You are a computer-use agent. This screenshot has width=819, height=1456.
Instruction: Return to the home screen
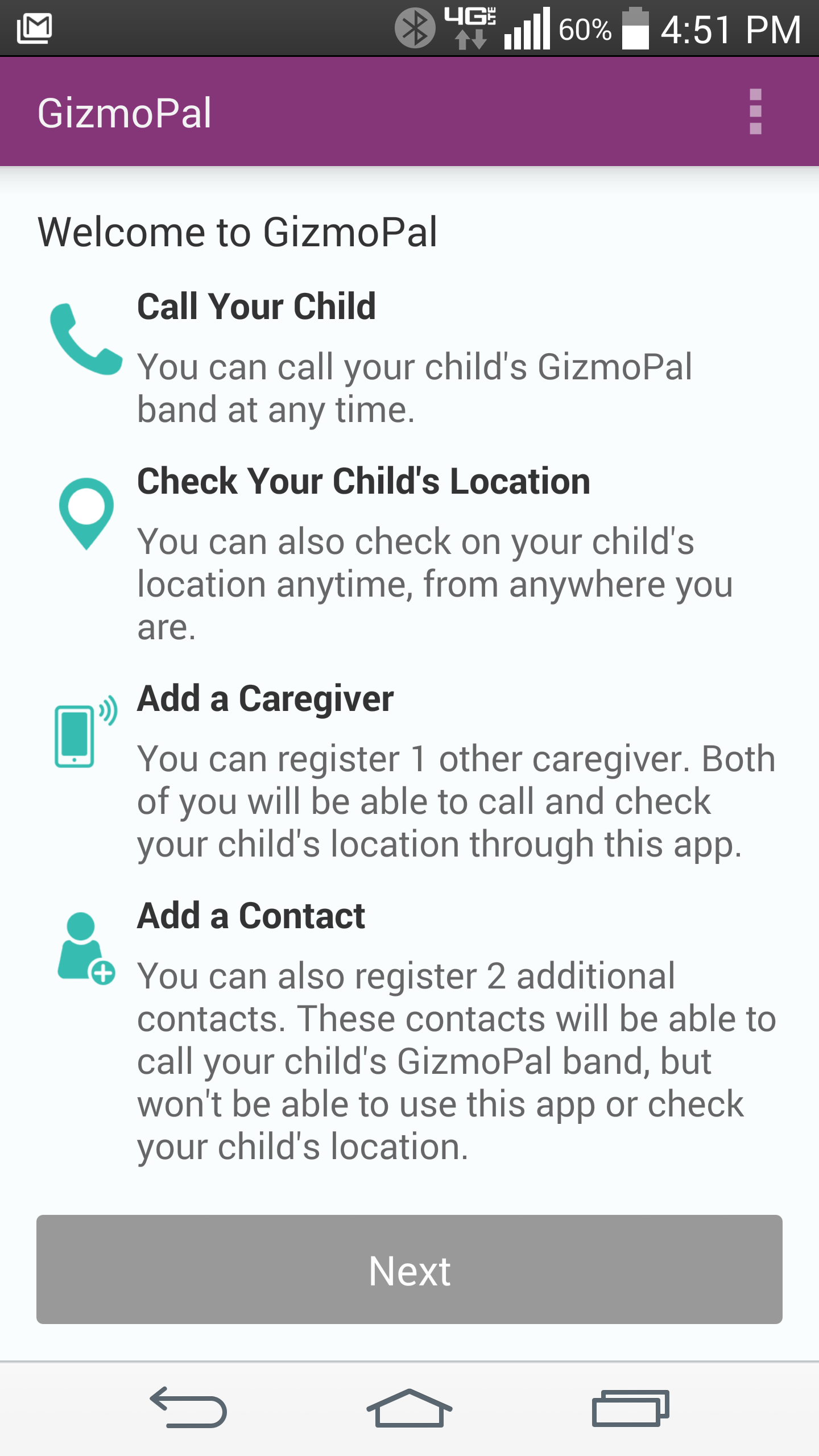[409, 1408]
